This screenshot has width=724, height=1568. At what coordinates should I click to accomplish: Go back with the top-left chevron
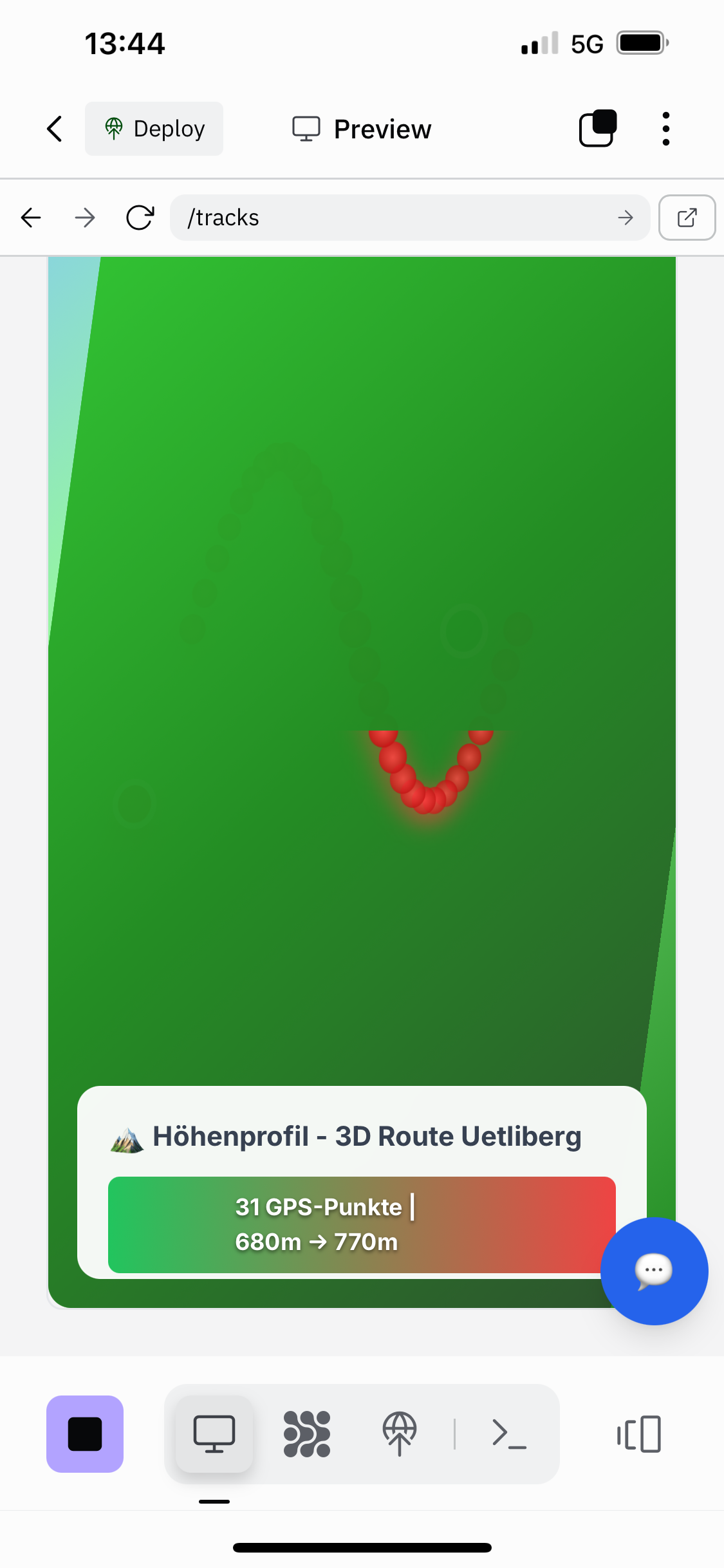coord(55,129)
